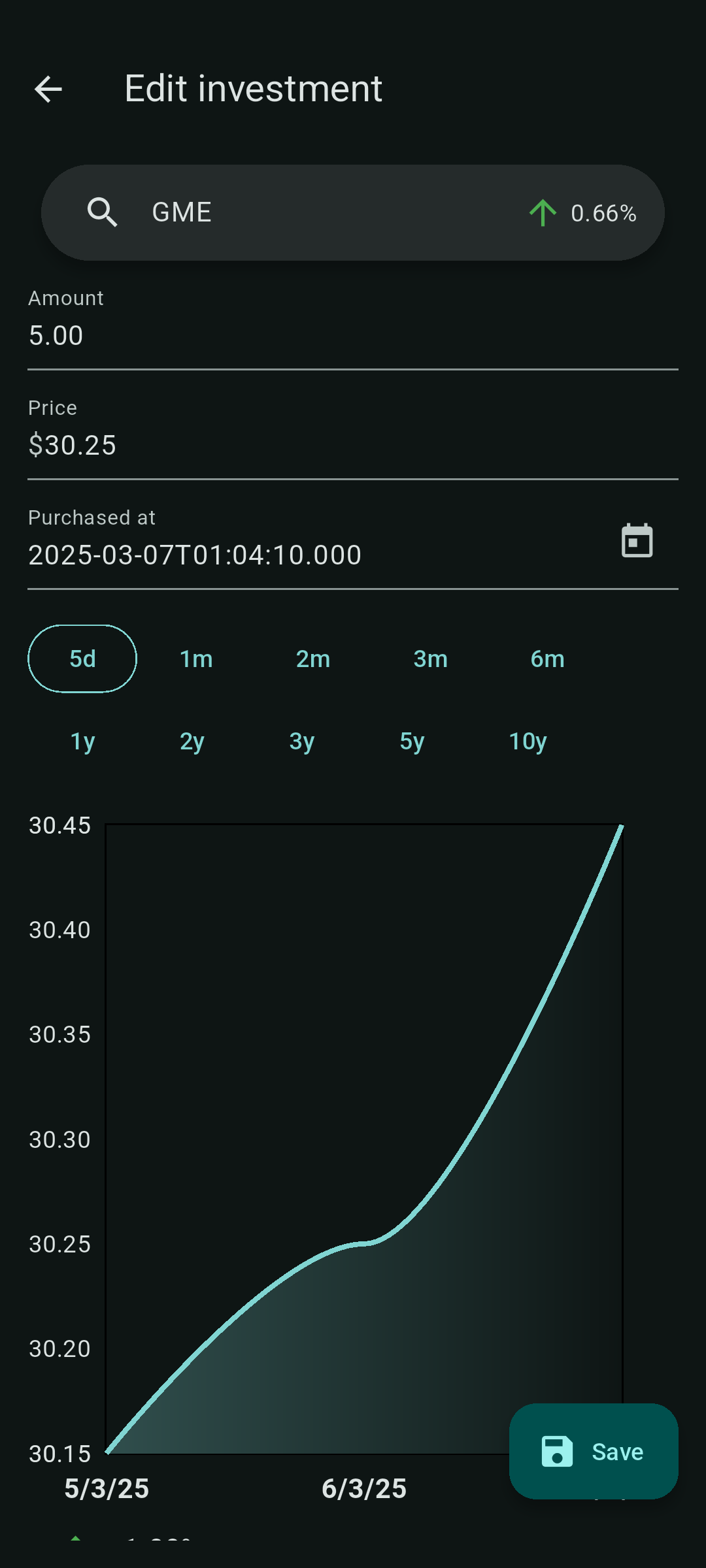The width and height of the screenshot is (706, 1568).
Task: Go back from Edit investment
Action: click(48, 89)
